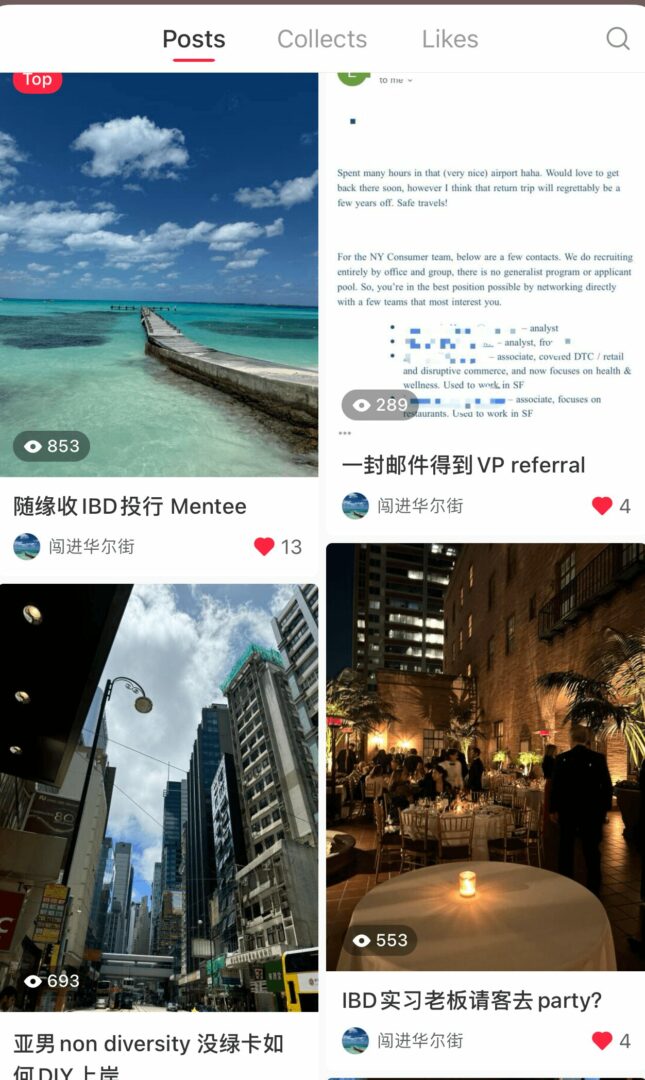Open the search icon
Image resolution: width=645 pixels, height=1080 pixels.
coord(618,39)
